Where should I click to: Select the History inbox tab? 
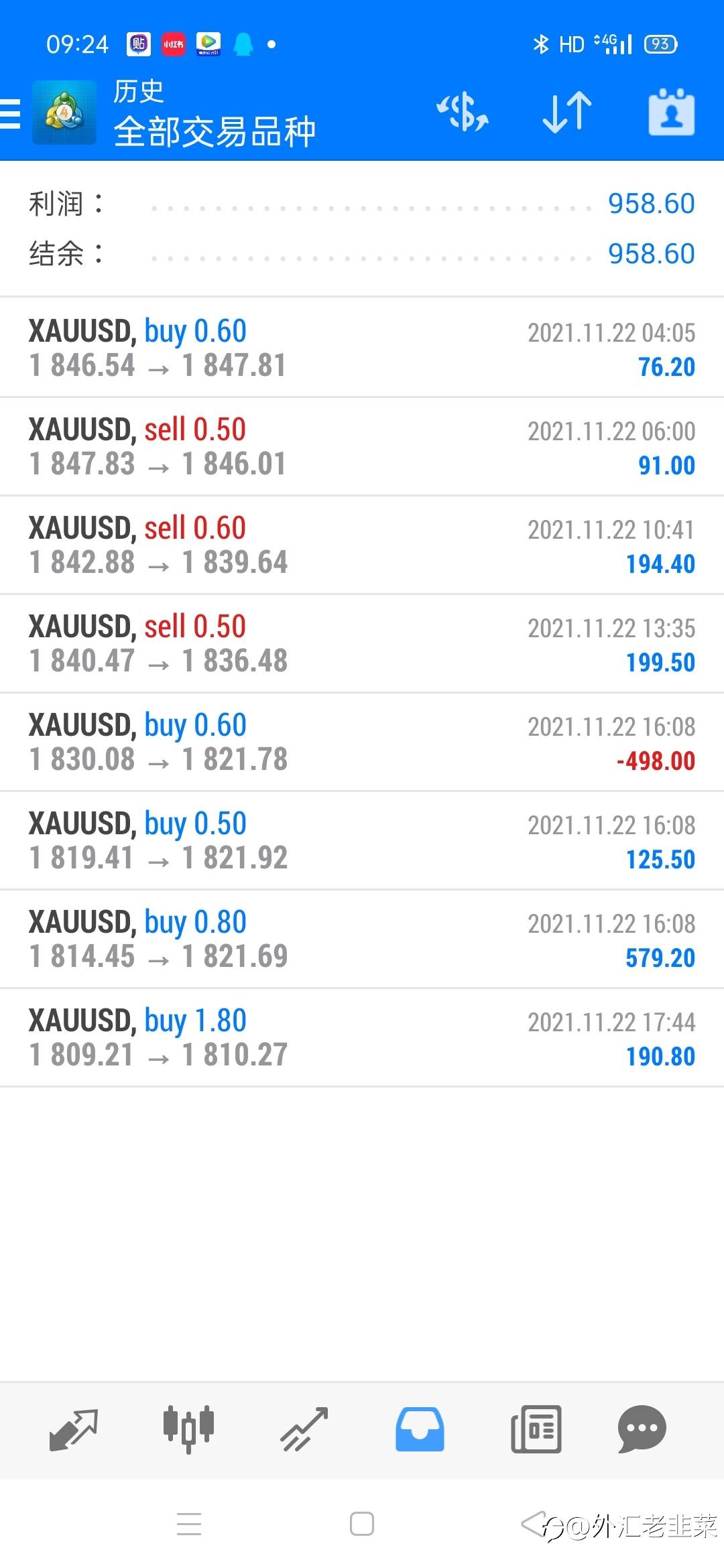tap(420, 1429)
